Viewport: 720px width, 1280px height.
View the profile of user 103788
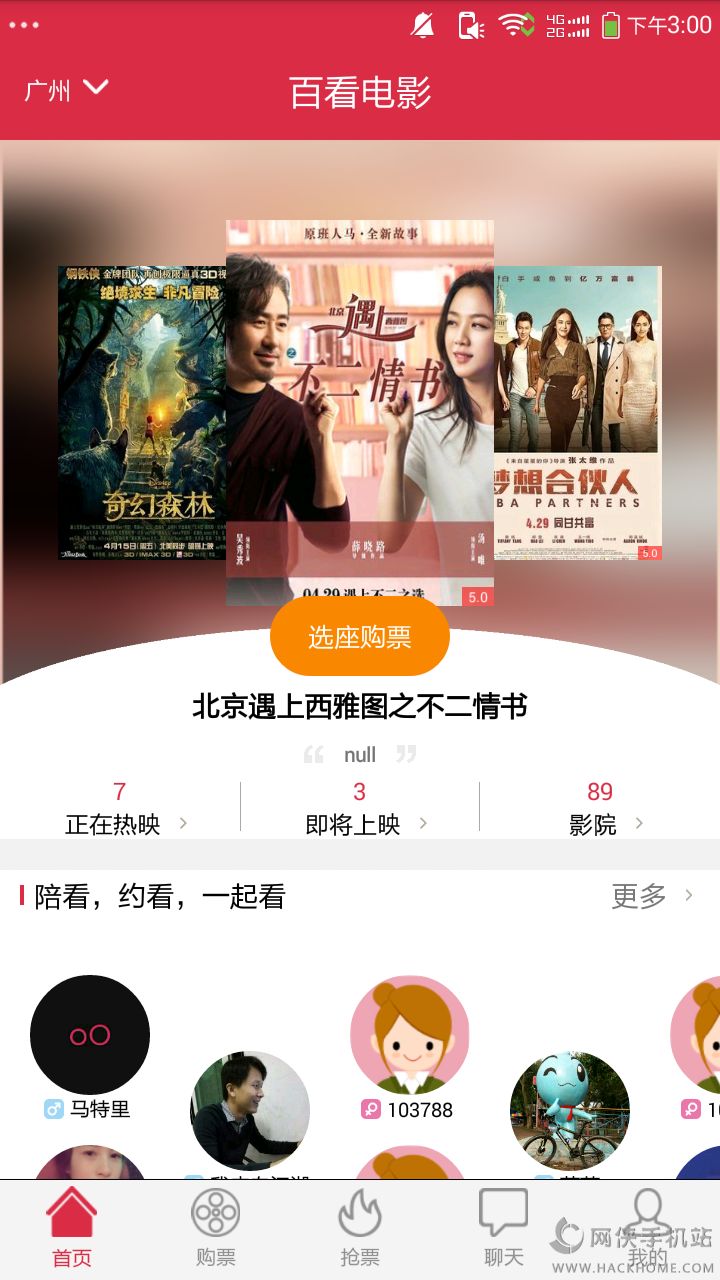(410, 1035)
